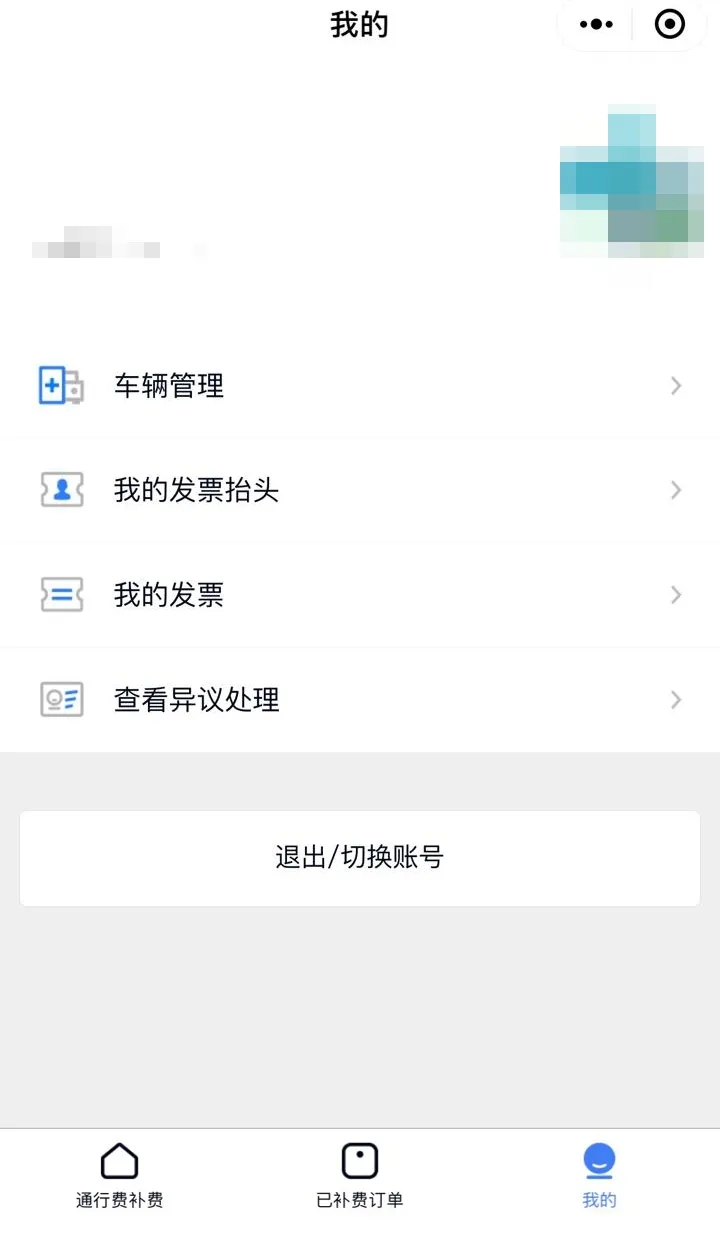Screen dimensions: 720x1234
Task: Tap 退出/切换账号 button
Action: coord(360,858)
